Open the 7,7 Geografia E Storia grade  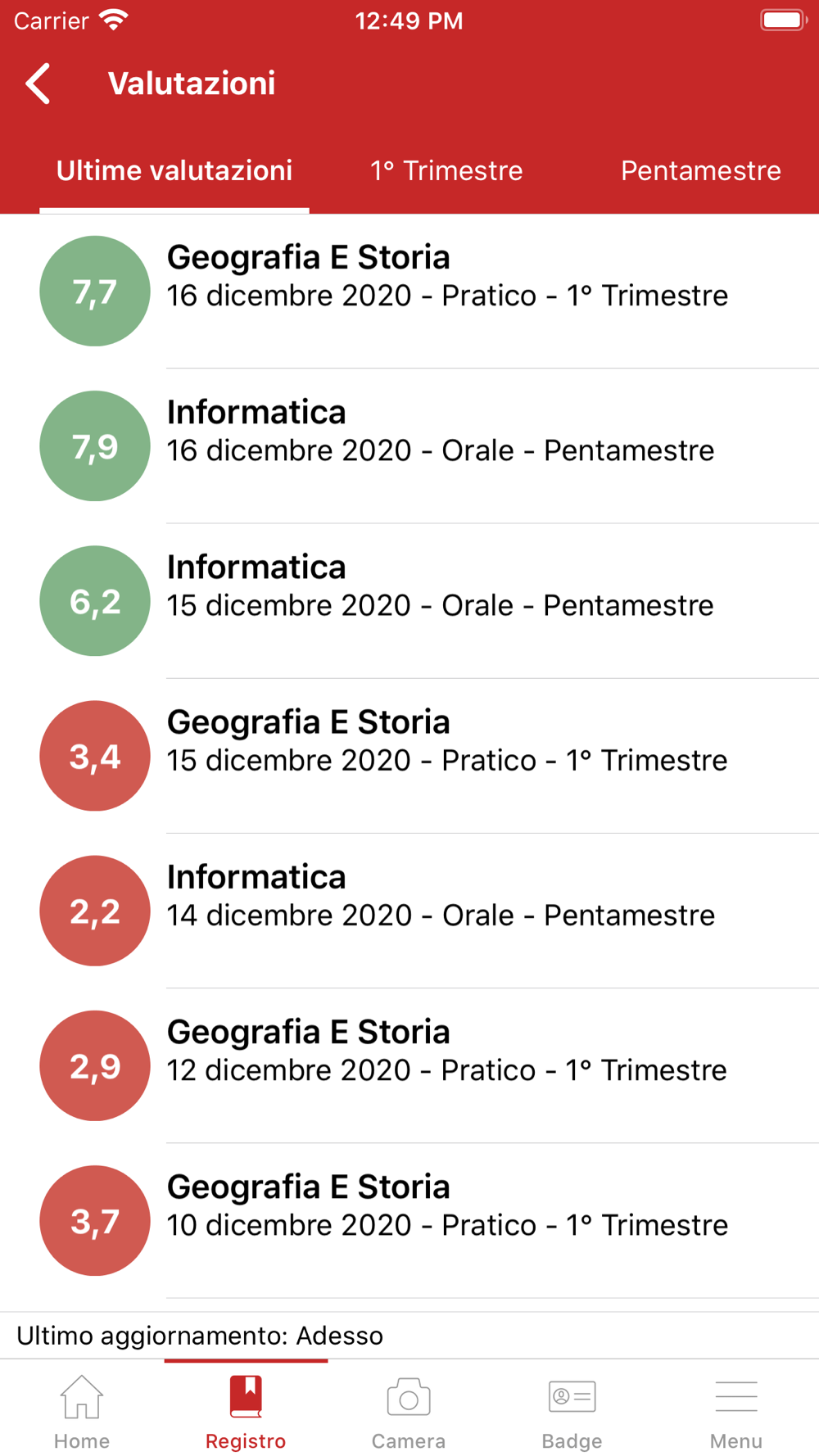(x=409, y=291)
